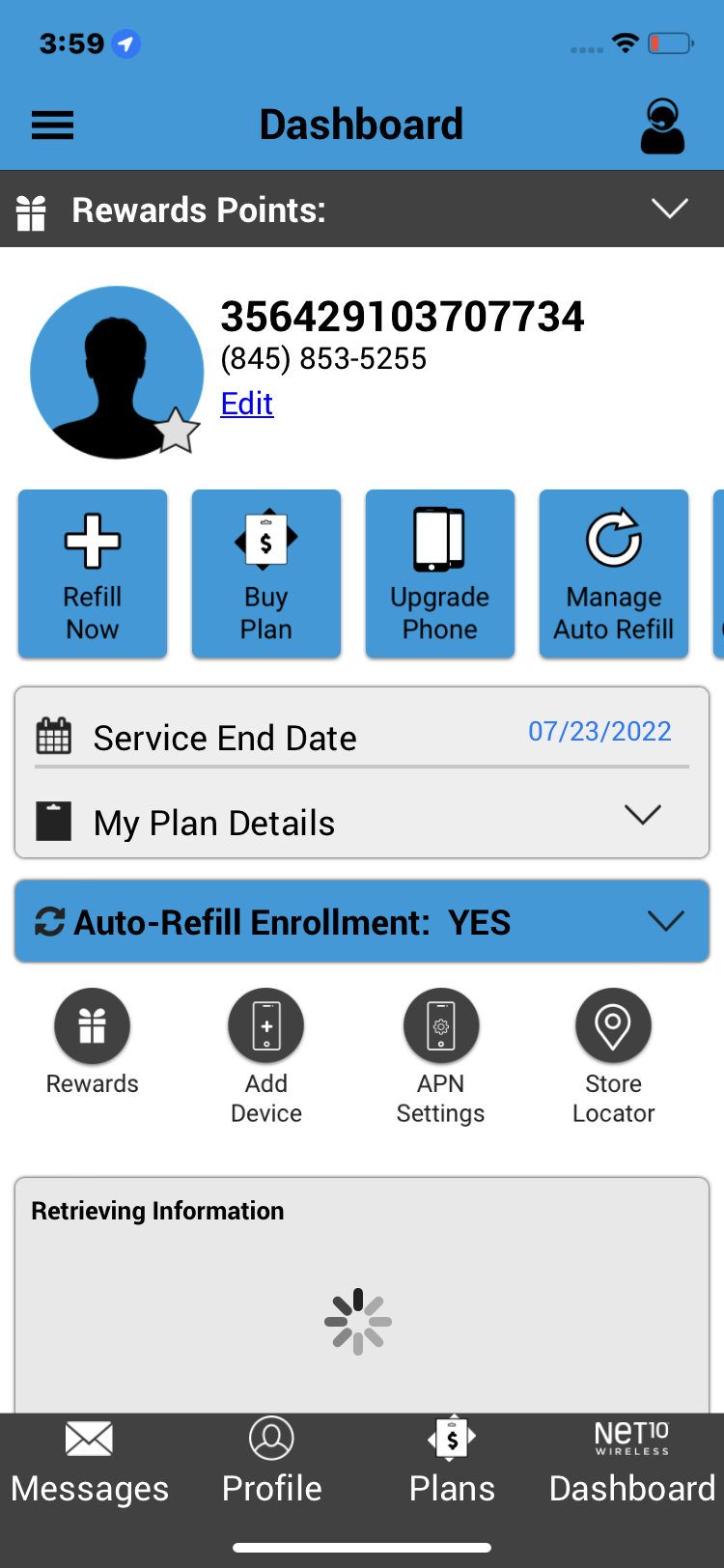724x1568 pixels.
Task: Tap the profile avatar picture
Action: 117,373
